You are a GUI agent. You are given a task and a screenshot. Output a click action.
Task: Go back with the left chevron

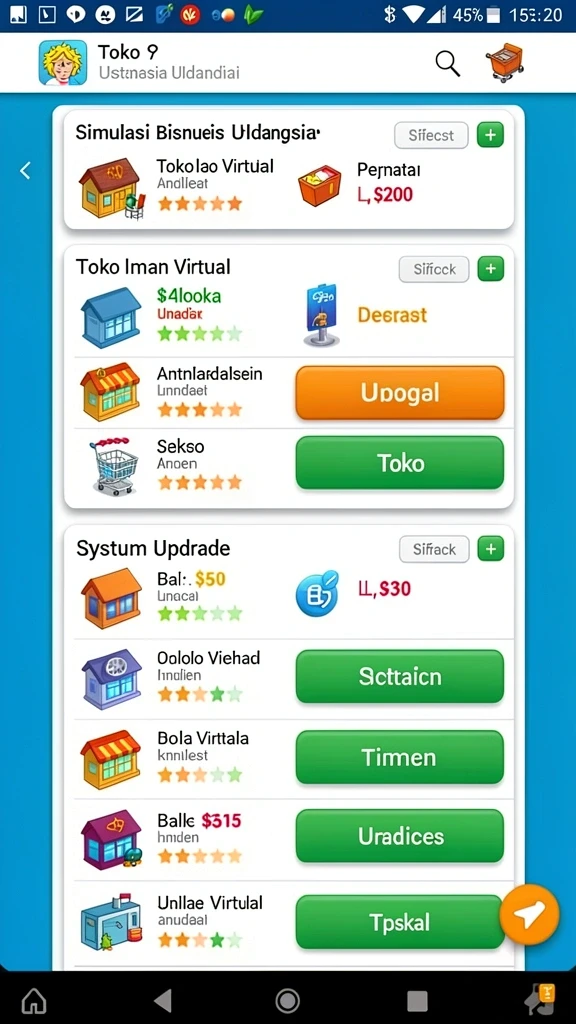click(x=25, y=171)
